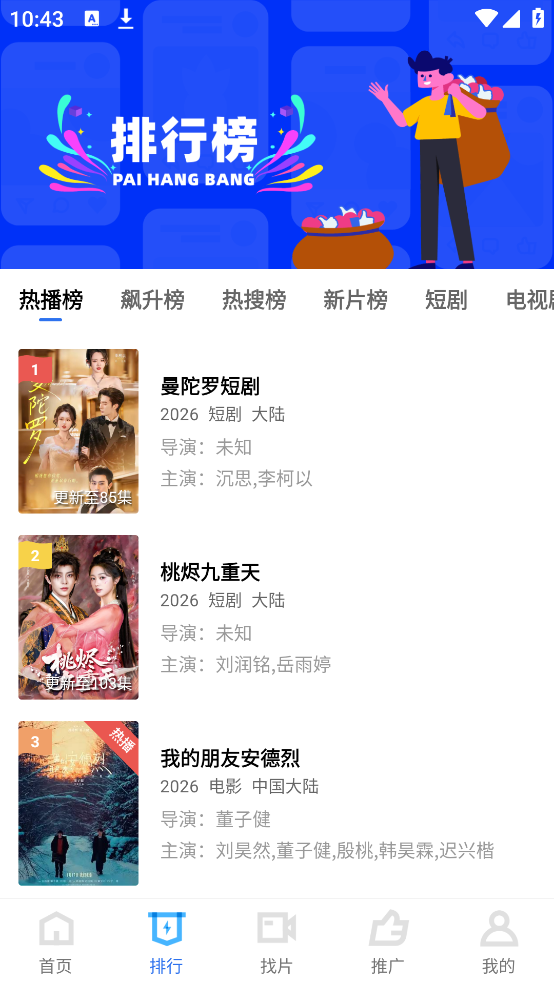Switch to the 飙升榜 tab
554x984 pixels.
coord(152,300)
